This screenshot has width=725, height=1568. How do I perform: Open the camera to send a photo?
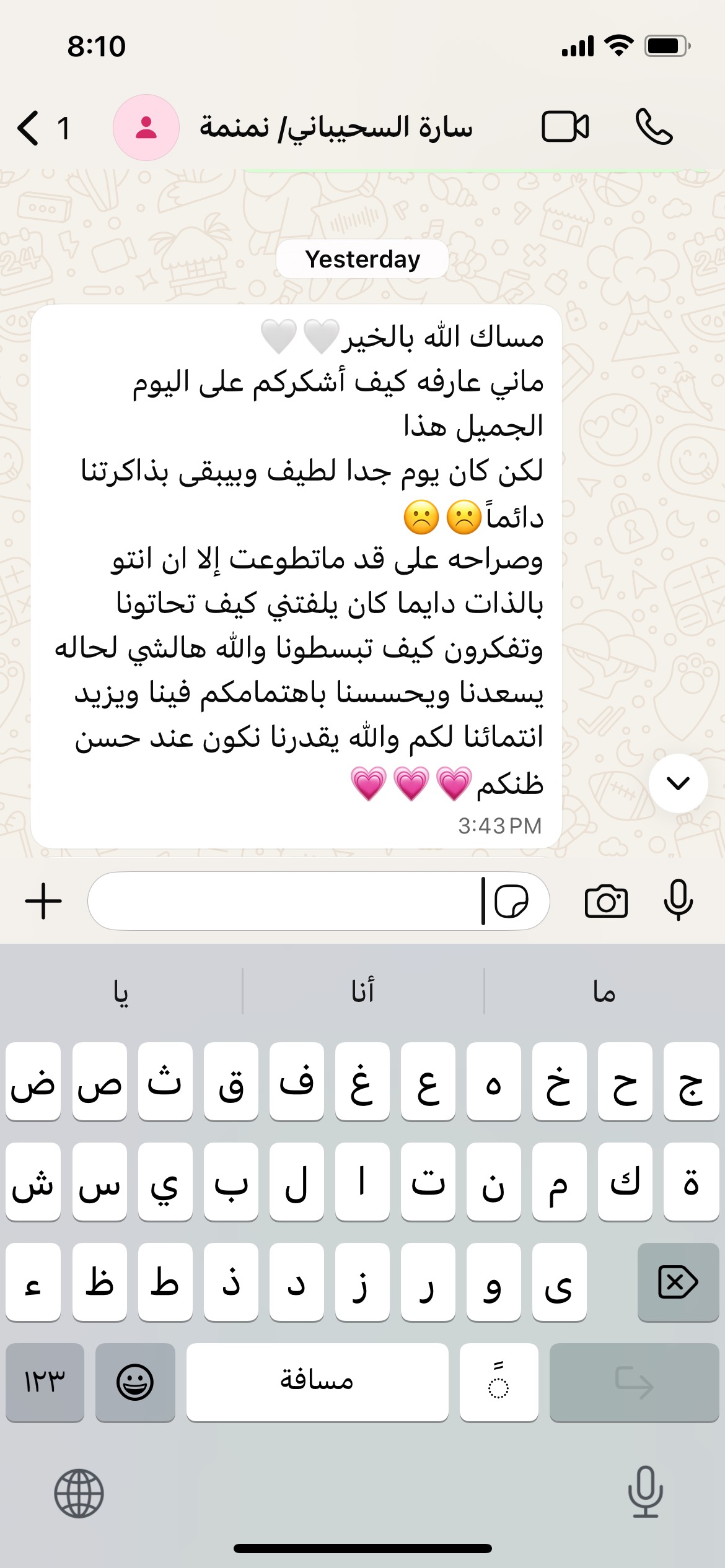click(606, 901)
